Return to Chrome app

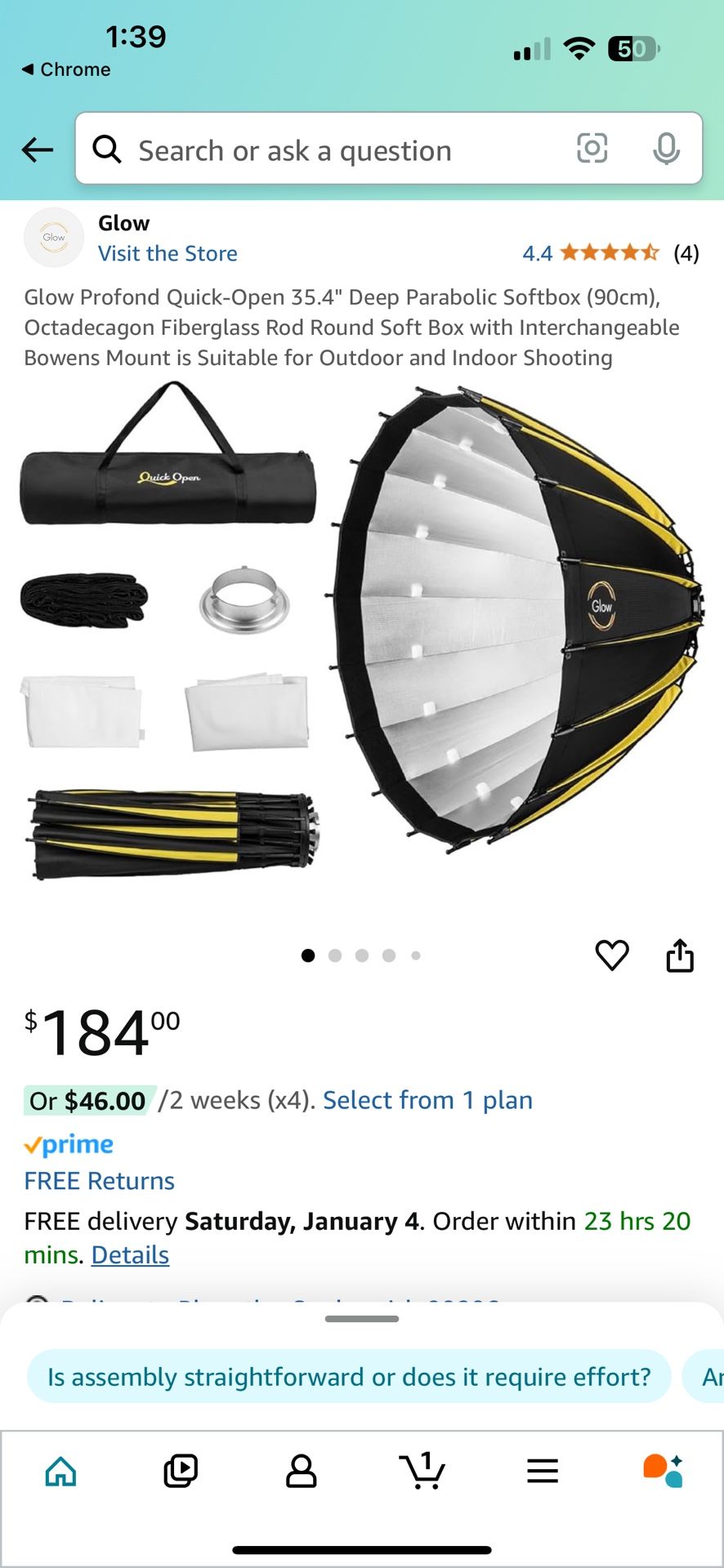pos(65,69)
